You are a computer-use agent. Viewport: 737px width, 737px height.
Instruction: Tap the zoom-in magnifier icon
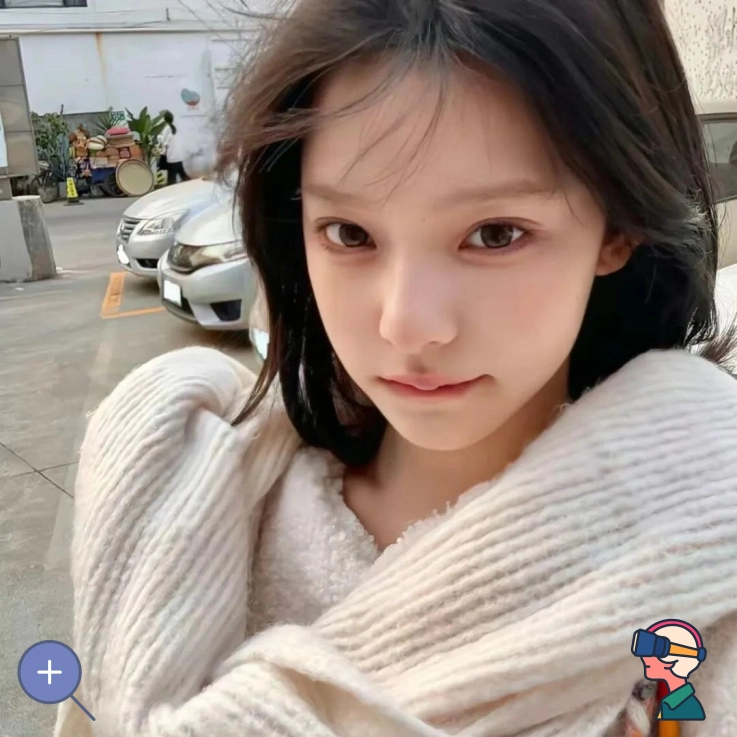(50, 673)
